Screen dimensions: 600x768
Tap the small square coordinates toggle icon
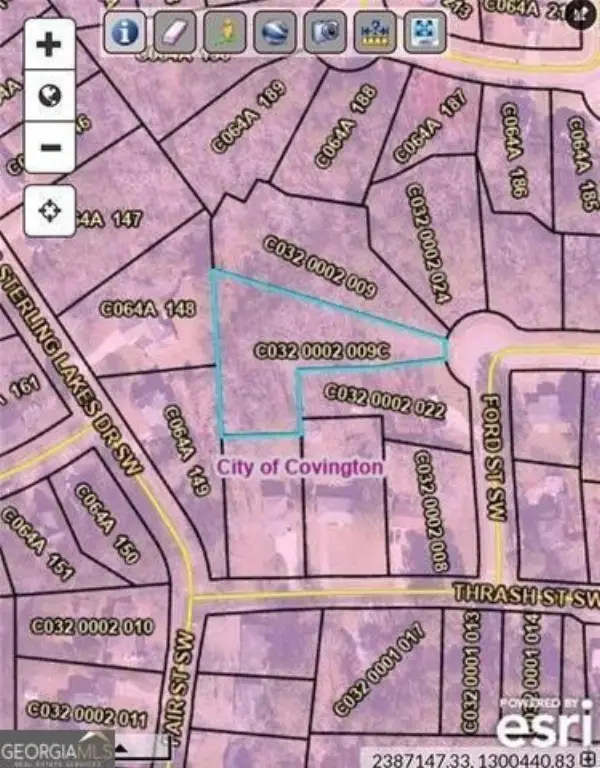(590, 757)
